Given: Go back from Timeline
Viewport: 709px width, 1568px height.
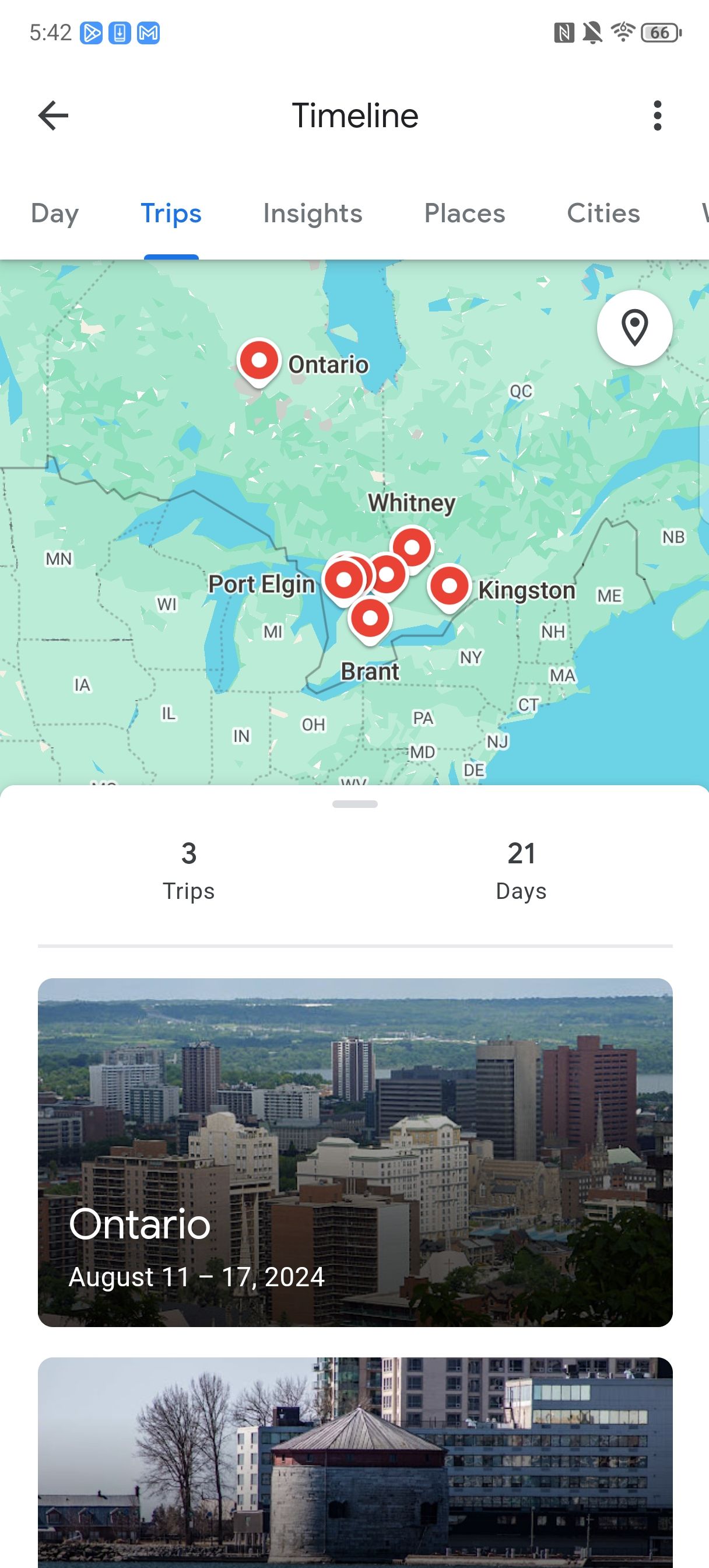Looking at the screenshot, I should pyautogui.click(x=53, y=116).
